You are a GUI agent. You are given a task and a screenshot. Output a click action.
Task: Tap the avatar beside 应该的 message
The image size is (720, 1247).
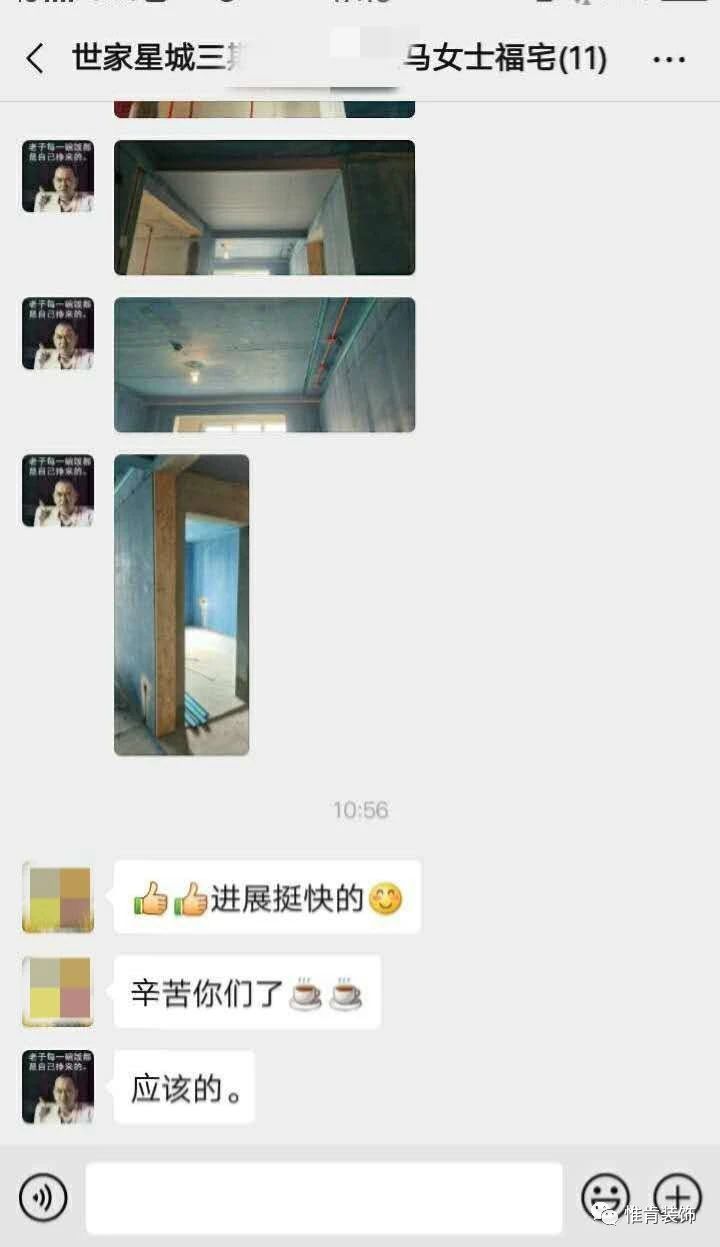[x=58, y=1086]
